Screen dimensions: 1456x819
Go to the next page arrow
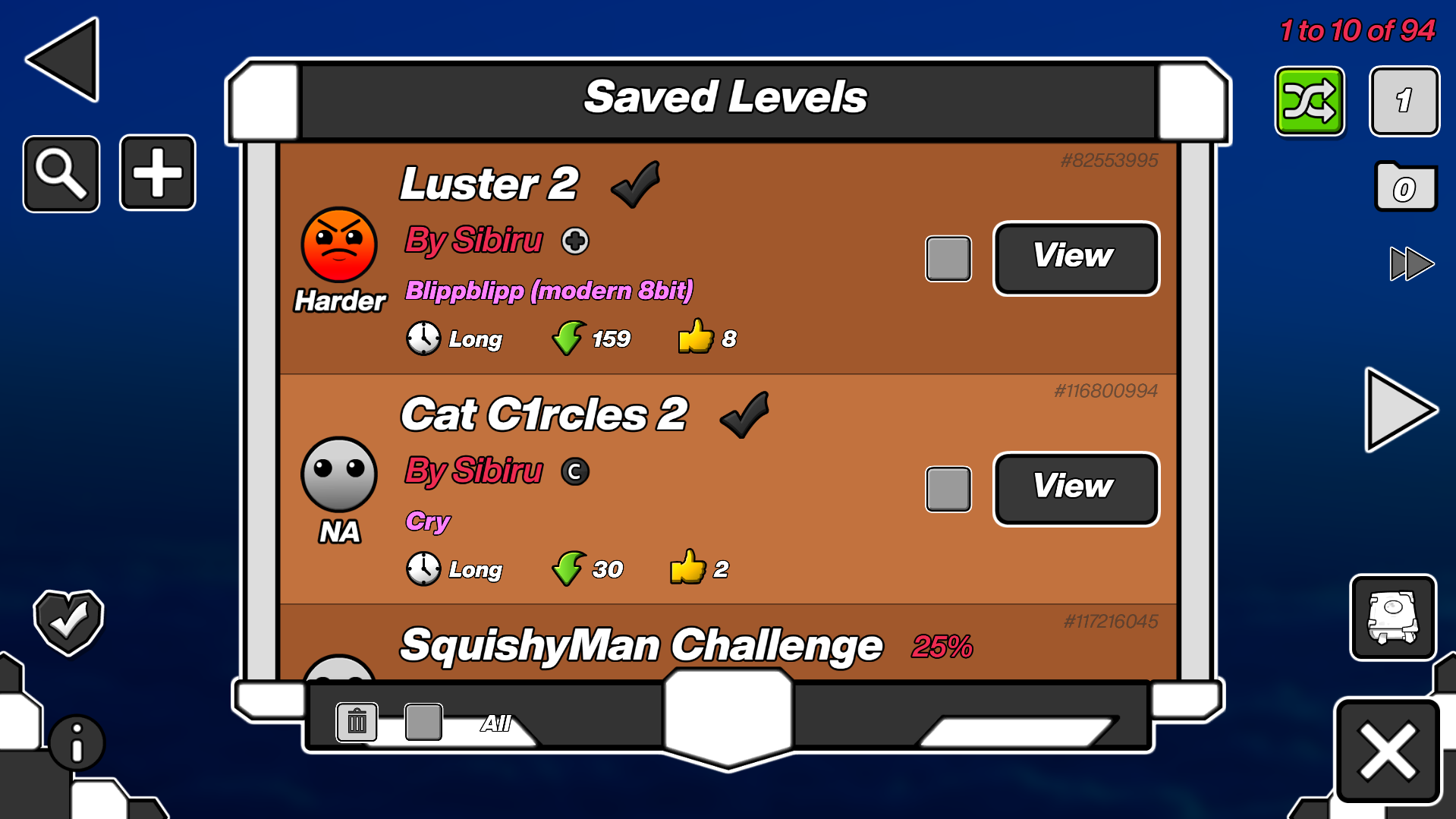point(1398,410)
